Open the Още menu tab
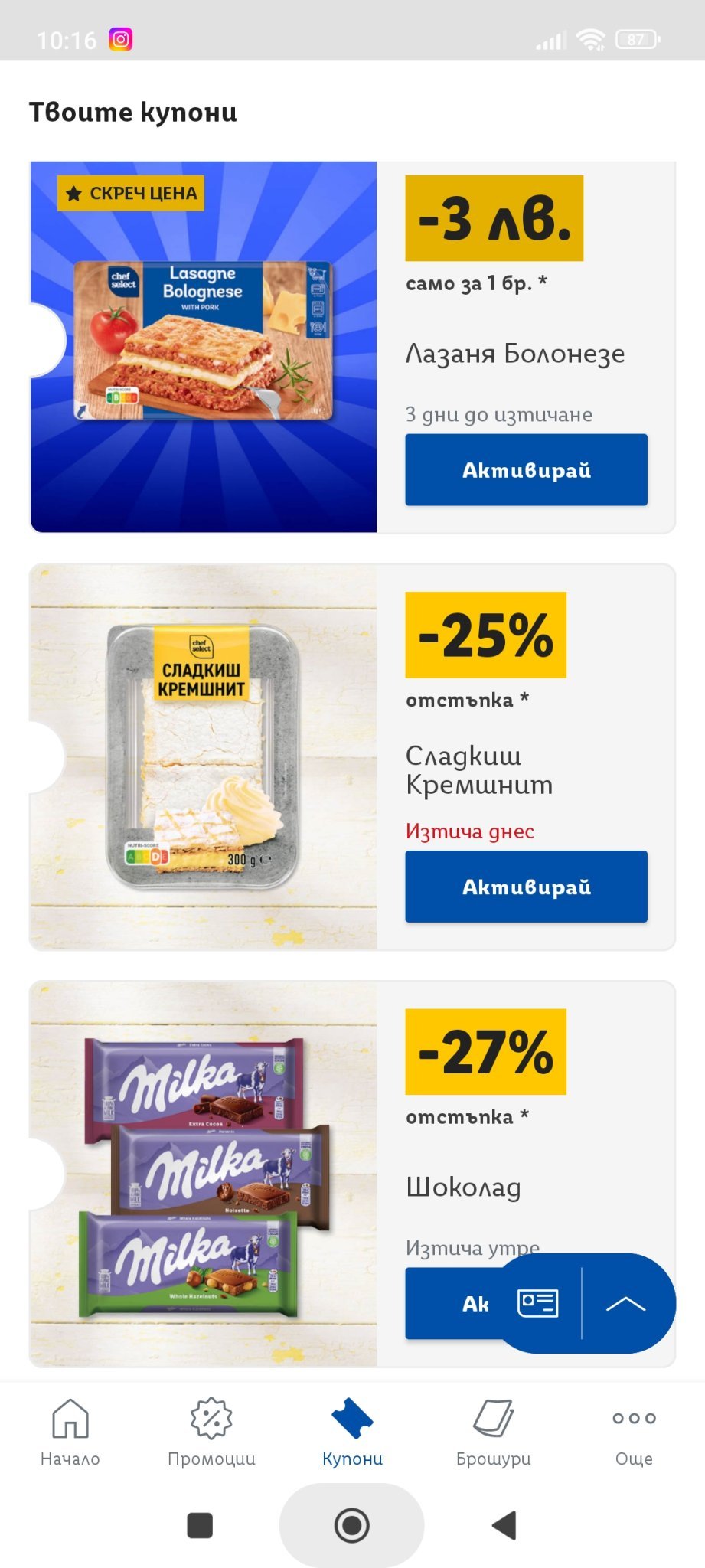This screenshot has width=705, height=1568. pyautogui.click(x=634, y=1430)
